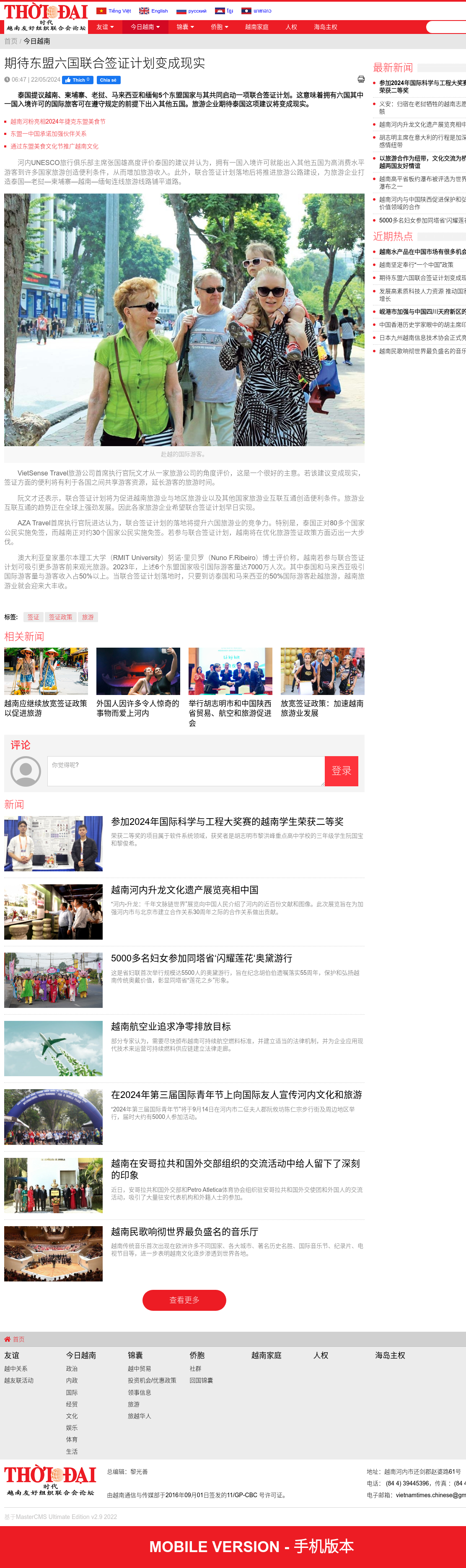
Task: Select the 旅游 tag
Action: [88, 617]
